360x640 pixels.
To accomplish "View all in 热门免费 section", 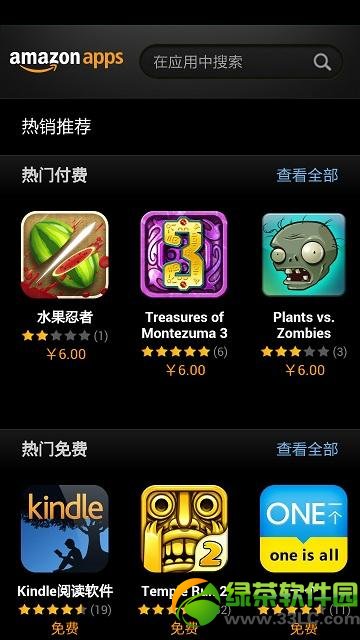I will tap(307, 449).
